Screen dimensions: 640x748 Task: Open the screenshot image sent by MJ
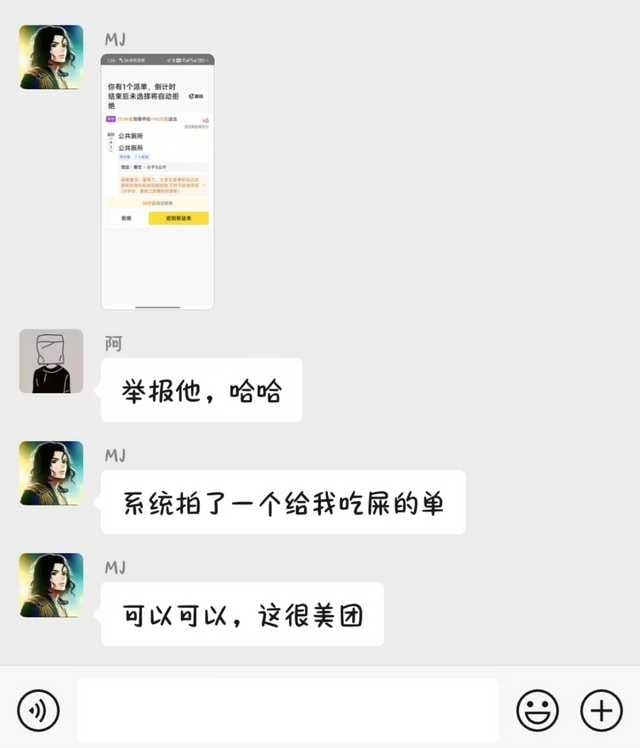coord(157,181)
